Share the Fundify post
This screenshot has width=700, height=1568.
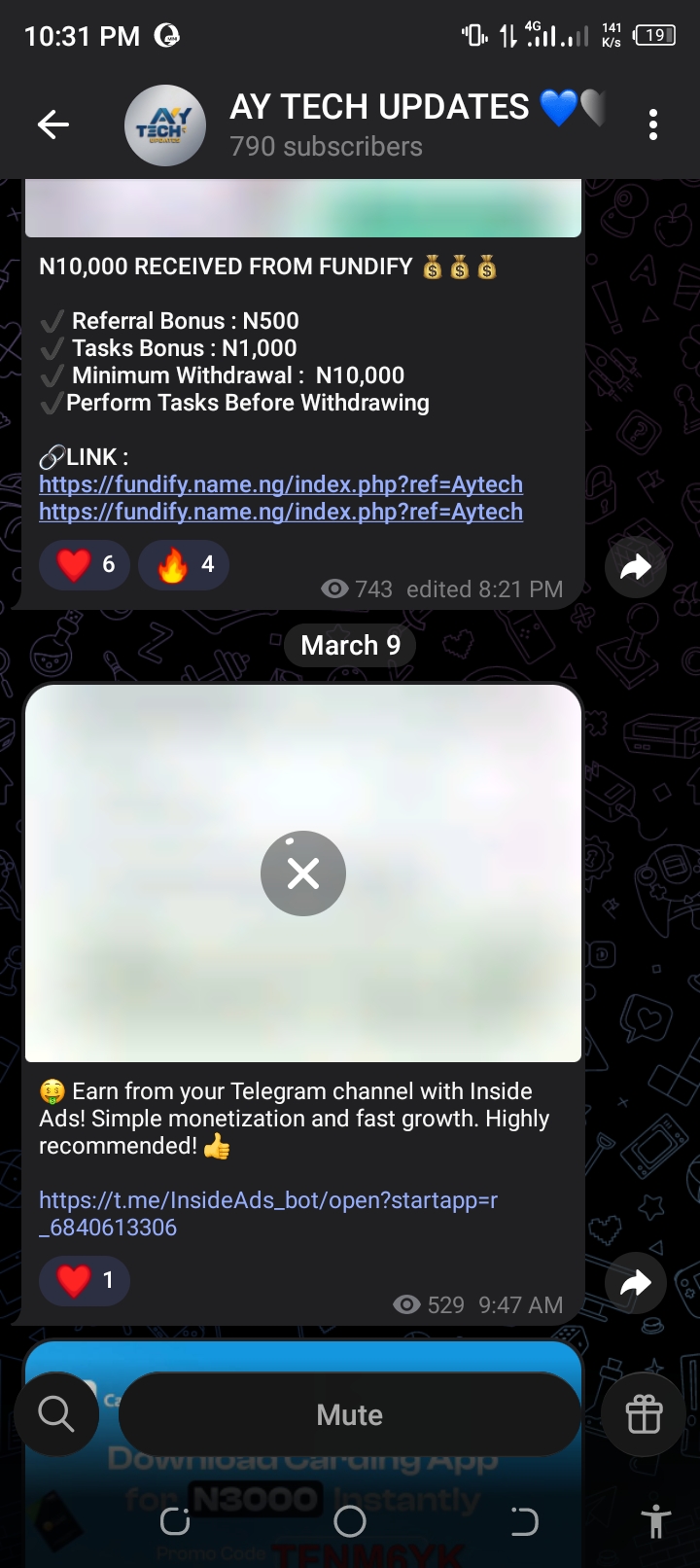(x=635, y=567)
